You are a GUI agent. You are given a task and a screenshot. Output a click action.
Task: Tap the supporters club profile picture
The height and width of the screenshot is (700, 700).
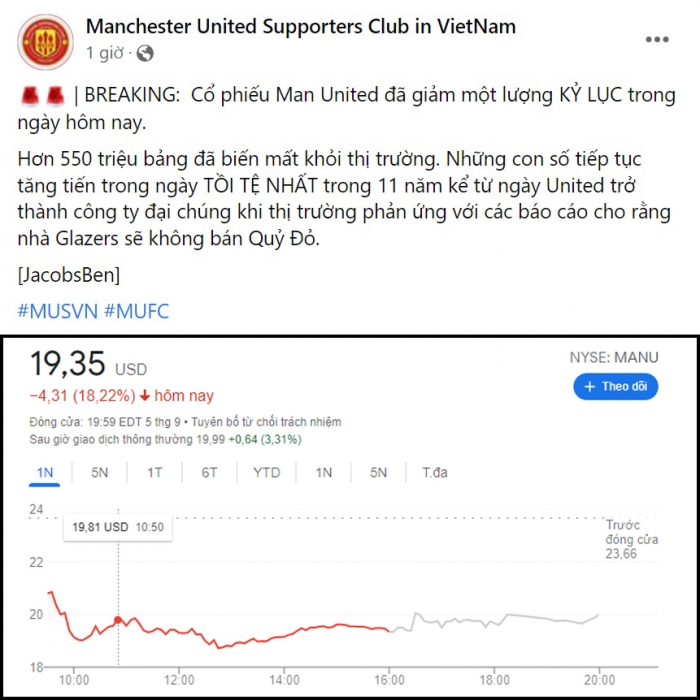coord(46,41)
